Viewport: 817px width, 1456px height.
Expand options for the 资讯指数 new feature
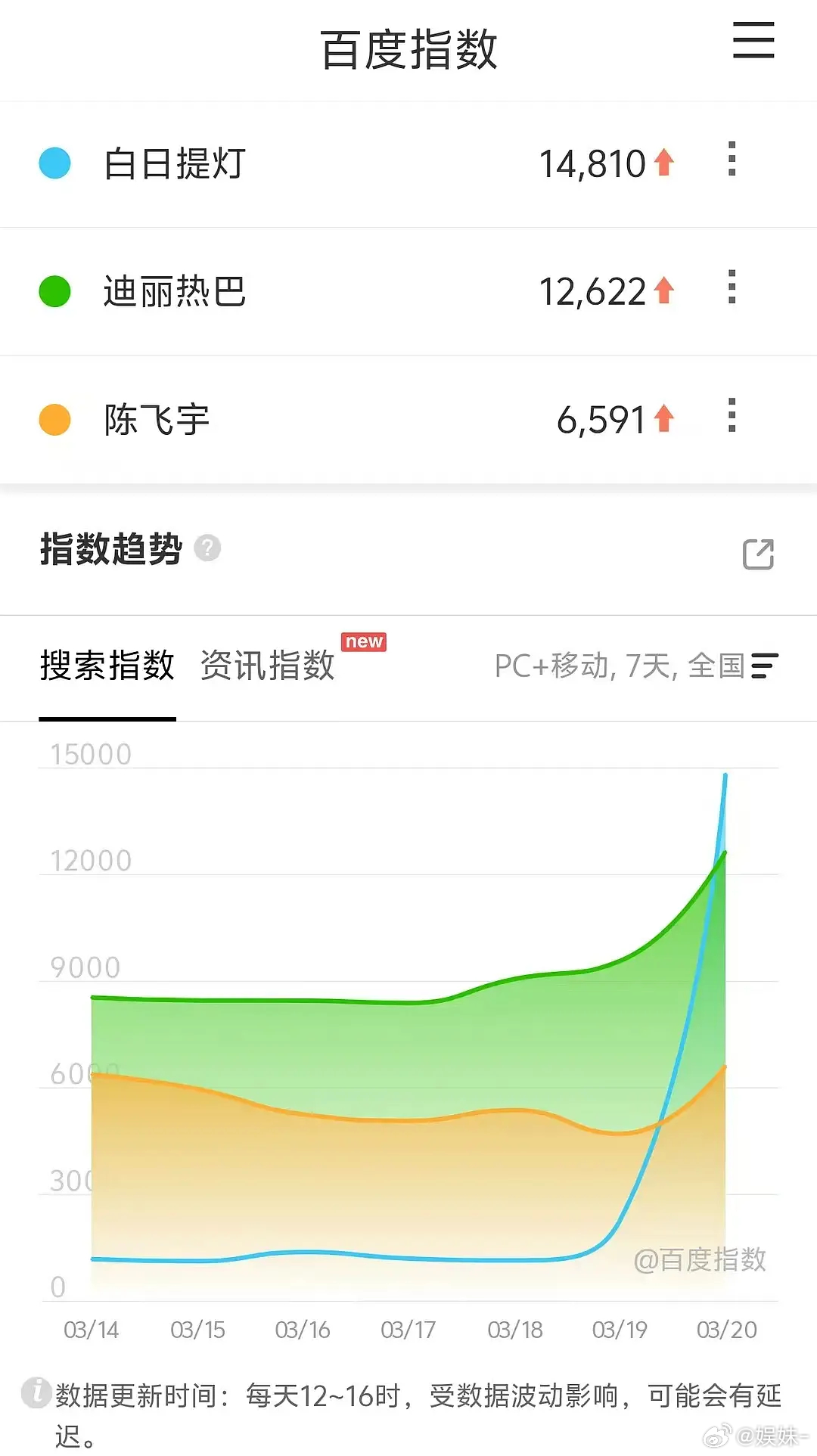tap(365, 642)
